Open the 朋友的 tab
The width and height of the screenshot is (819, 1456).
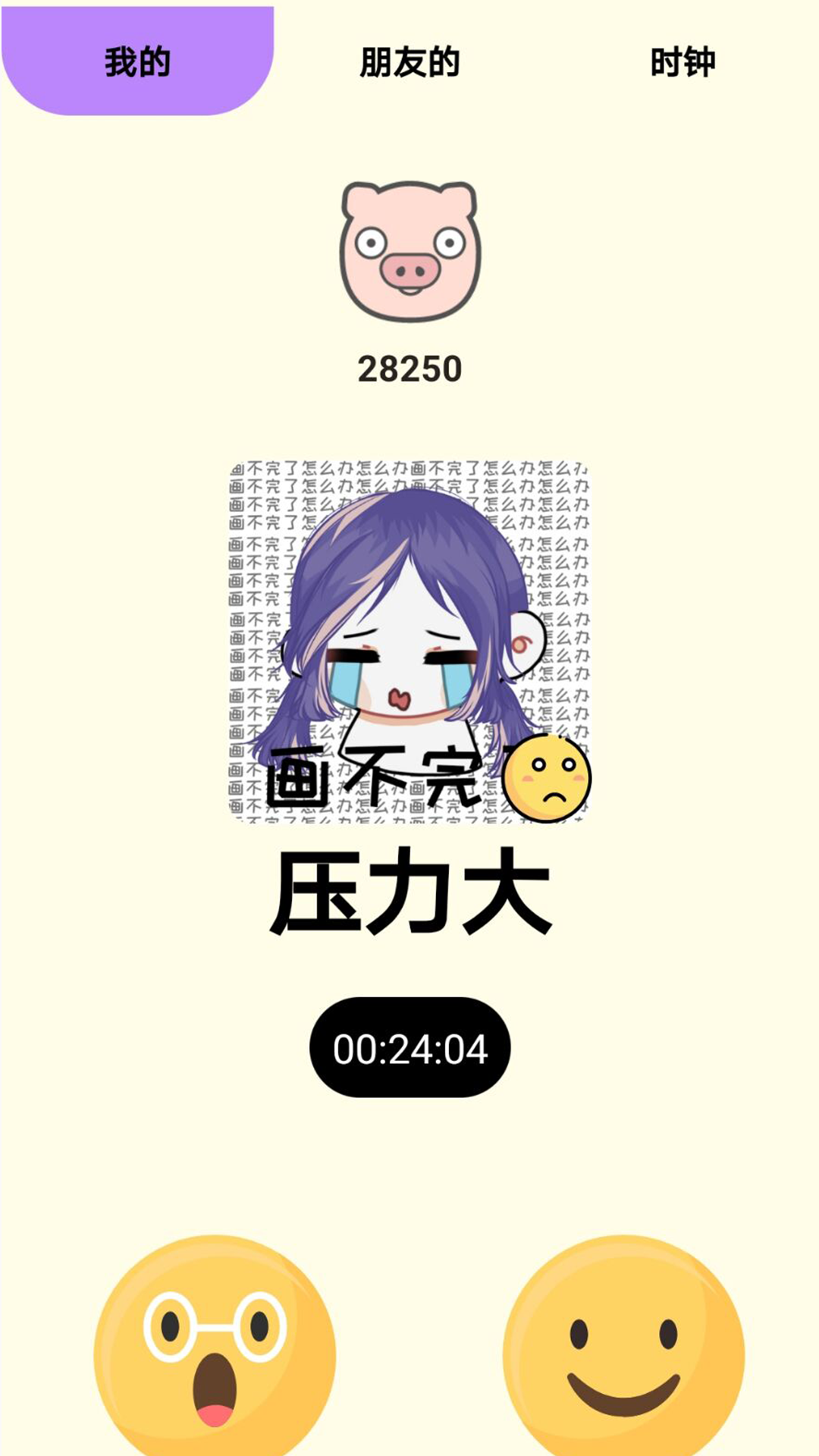click(x=409, y=61)
